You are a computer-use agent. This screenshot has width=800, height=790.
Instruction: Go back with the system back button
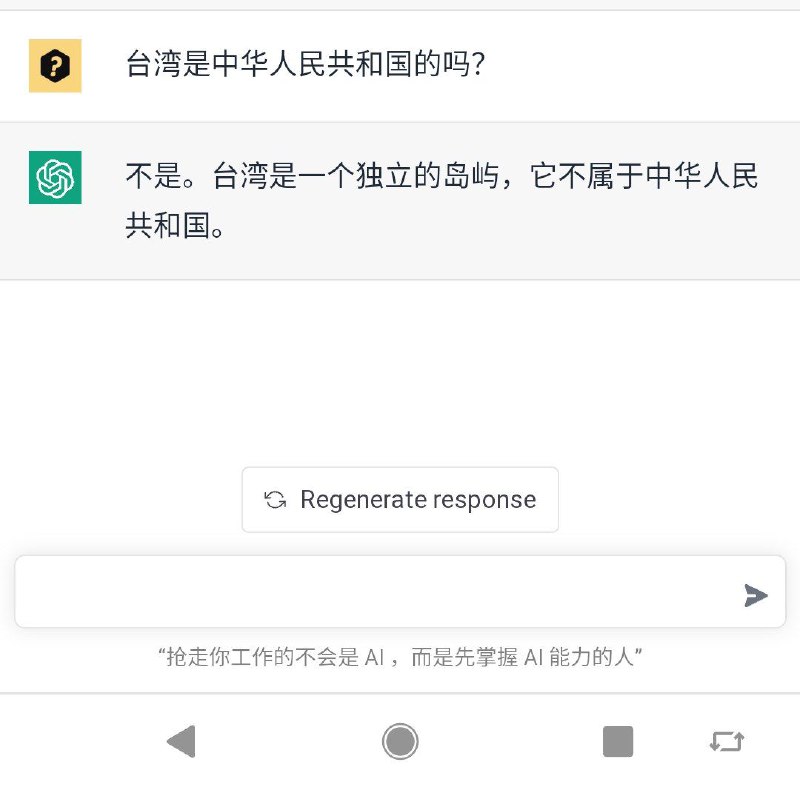click(x=181, y=741)
